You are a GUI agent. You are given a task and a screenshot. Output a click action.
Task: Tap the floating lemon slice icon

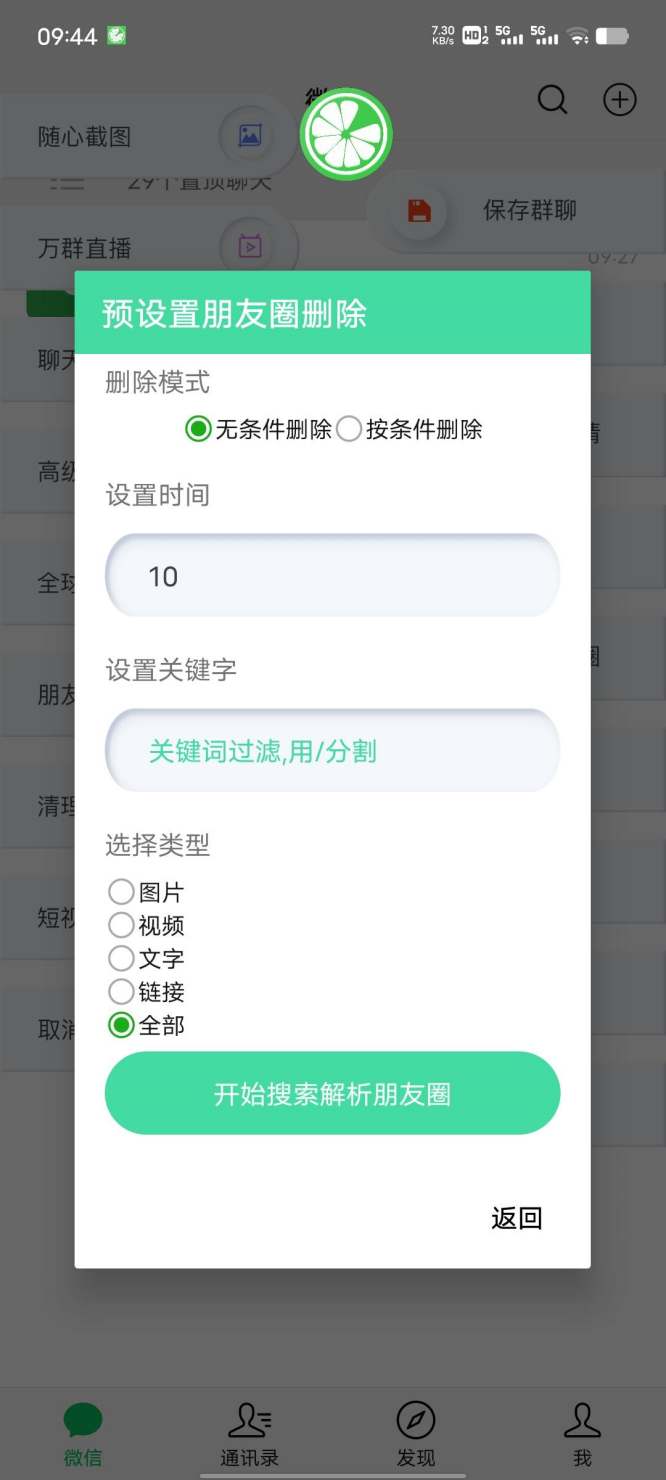coord(345,134)
